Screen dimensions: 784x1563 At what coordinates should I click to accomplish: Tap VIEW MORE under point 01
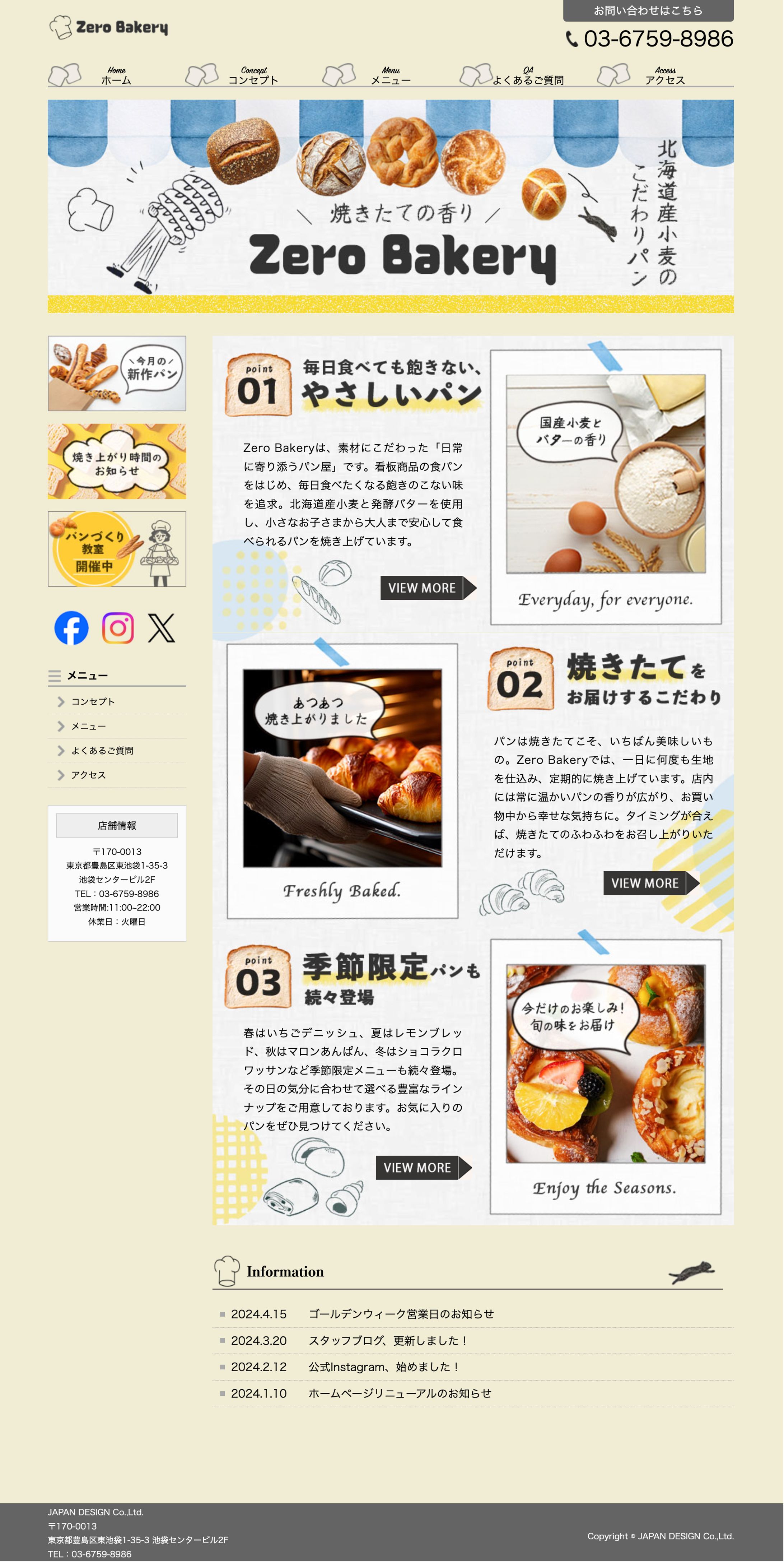tap(427, 588)
